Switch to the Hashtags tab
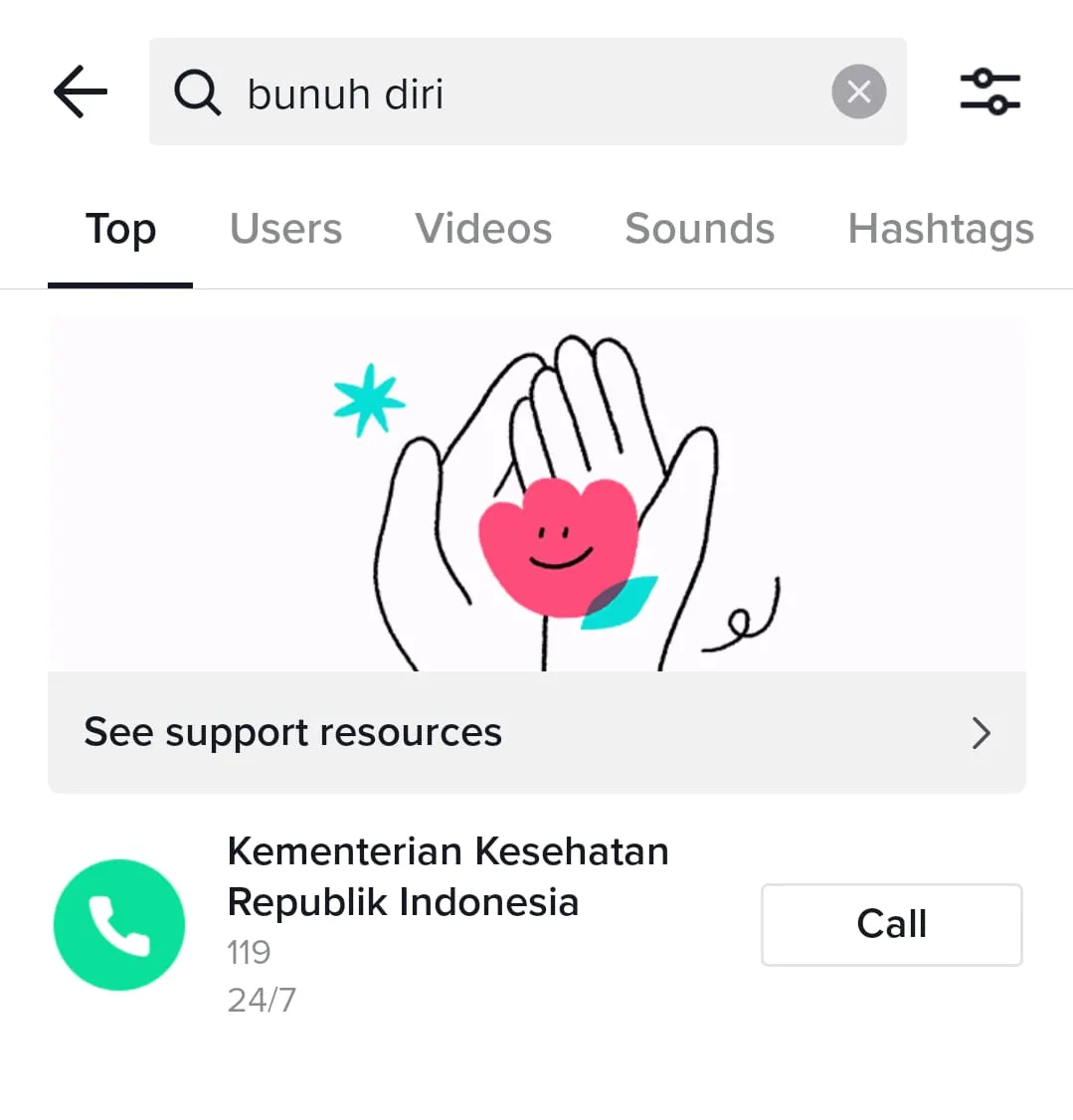 (x=940, y=229)
